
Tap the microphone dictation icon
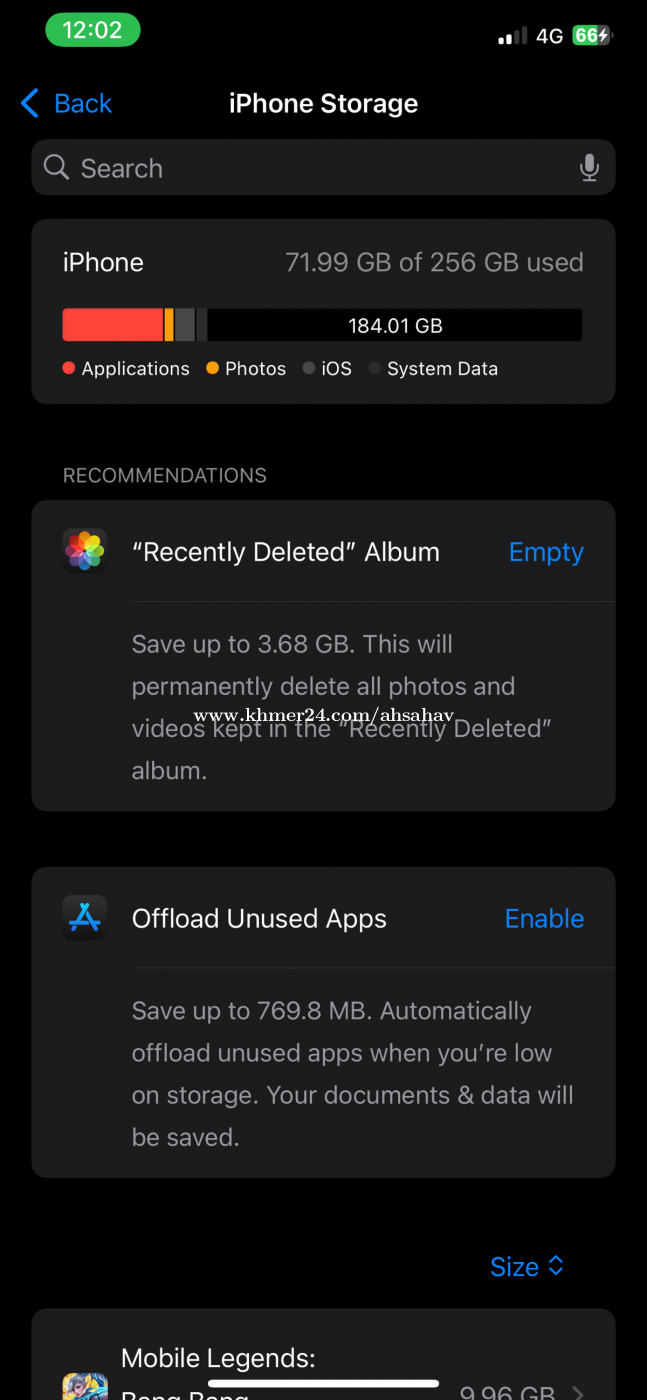click(589, 168)
